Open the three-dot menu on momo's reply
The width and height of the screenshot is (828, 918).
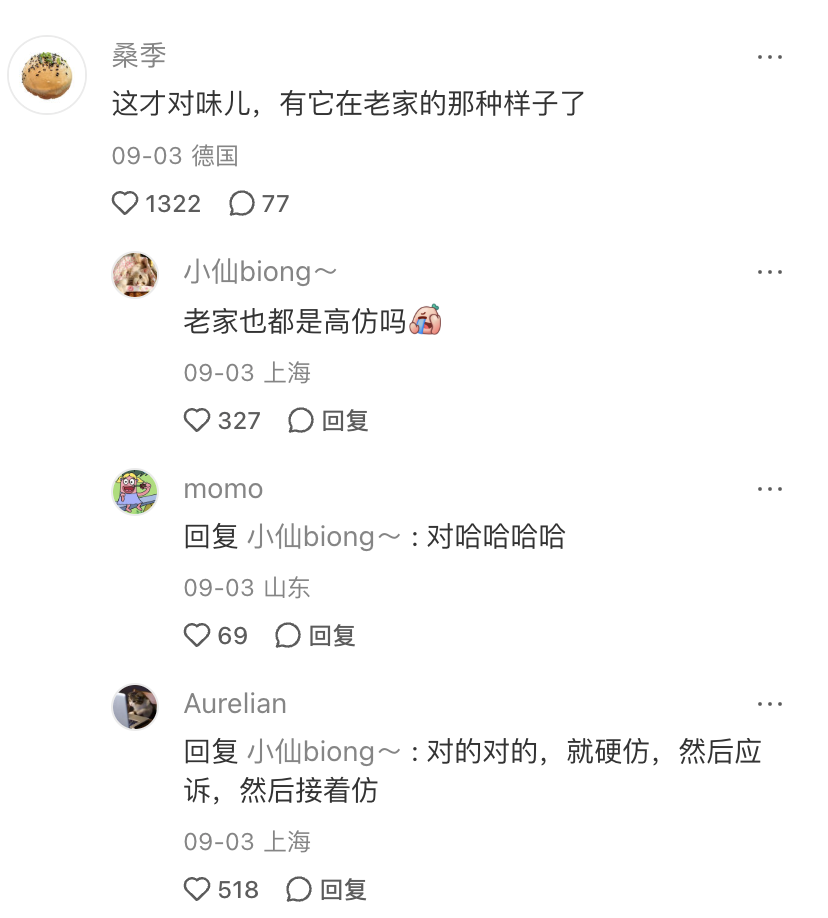coord(769,488)
